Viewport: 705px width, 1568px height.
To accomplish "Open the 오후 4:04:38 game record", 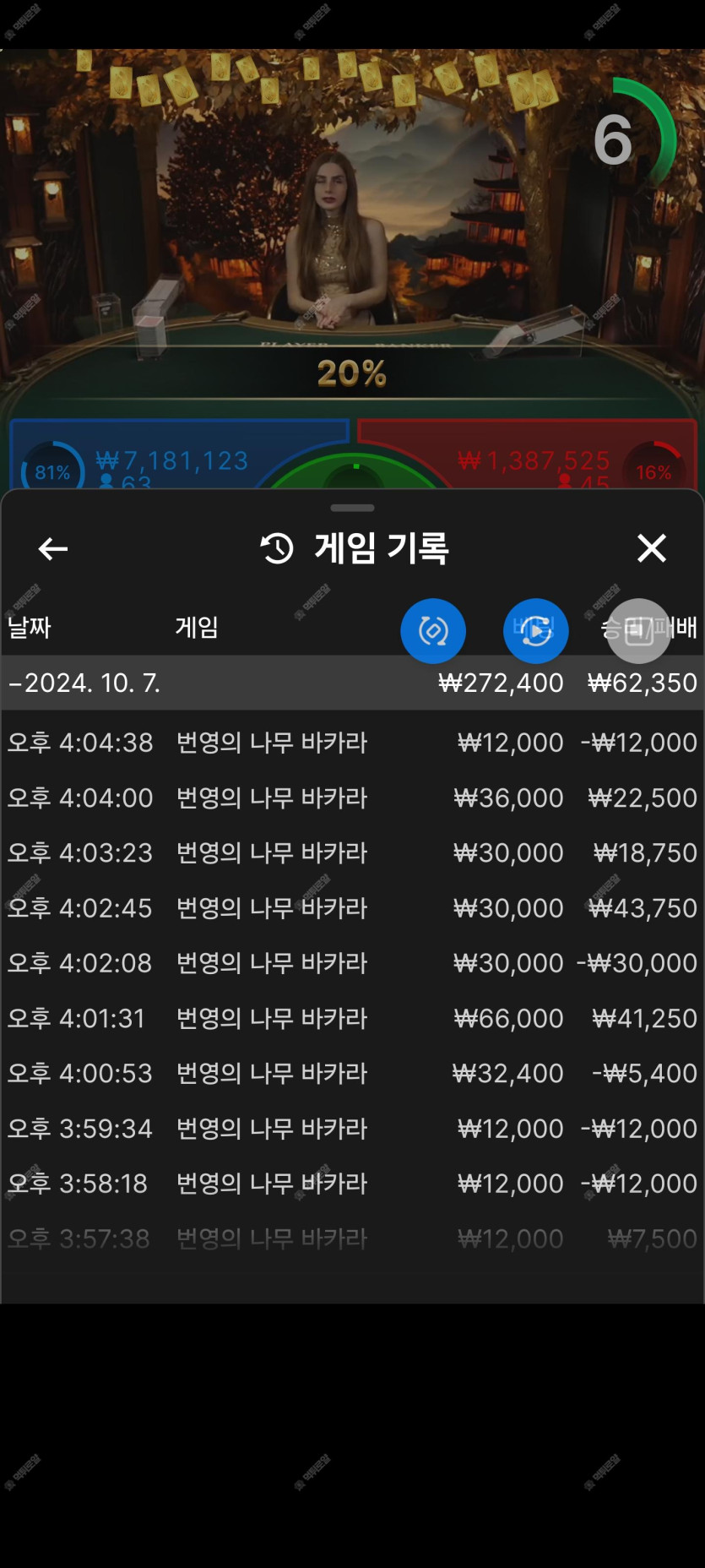I will point(352,743).
